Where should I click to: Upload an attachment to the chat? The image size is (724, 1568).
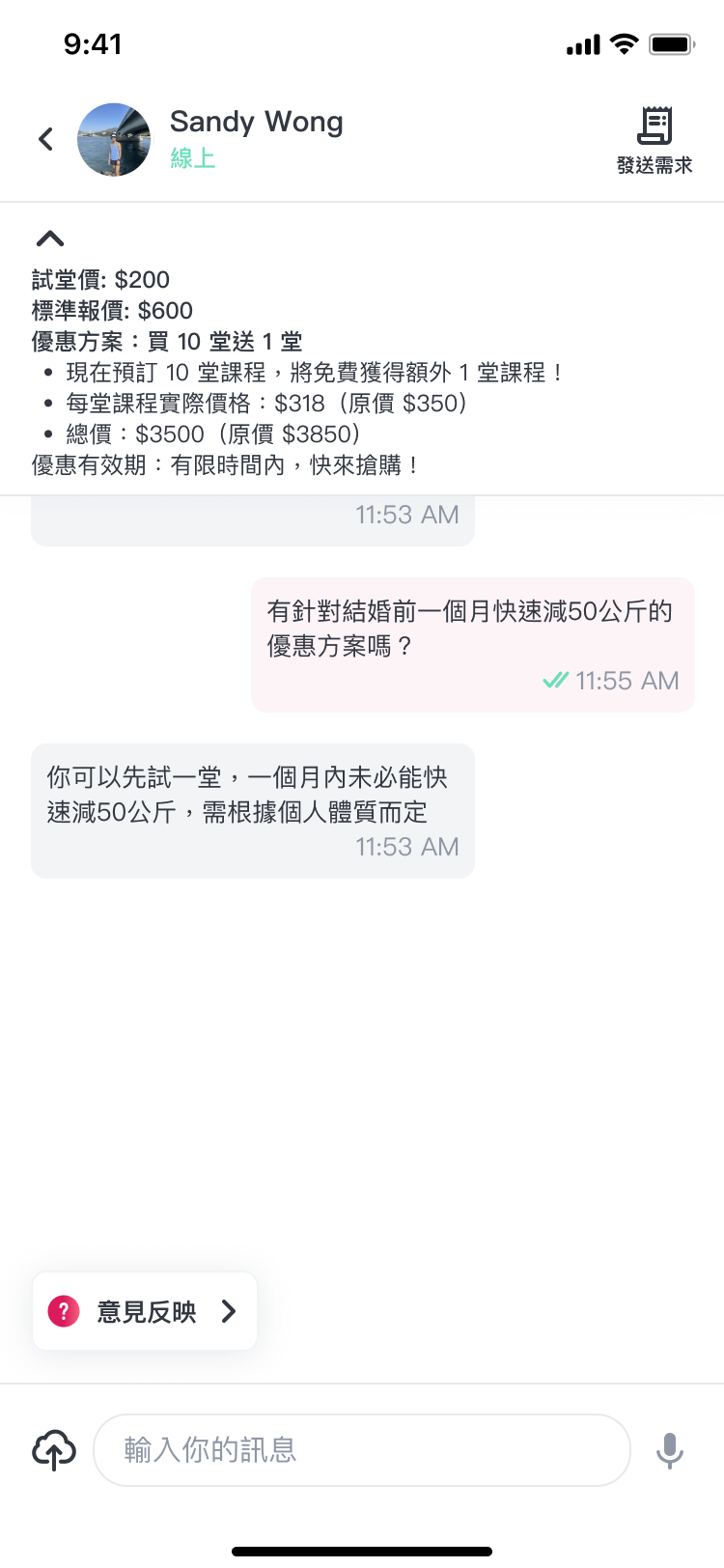(x=54, y=1450)
